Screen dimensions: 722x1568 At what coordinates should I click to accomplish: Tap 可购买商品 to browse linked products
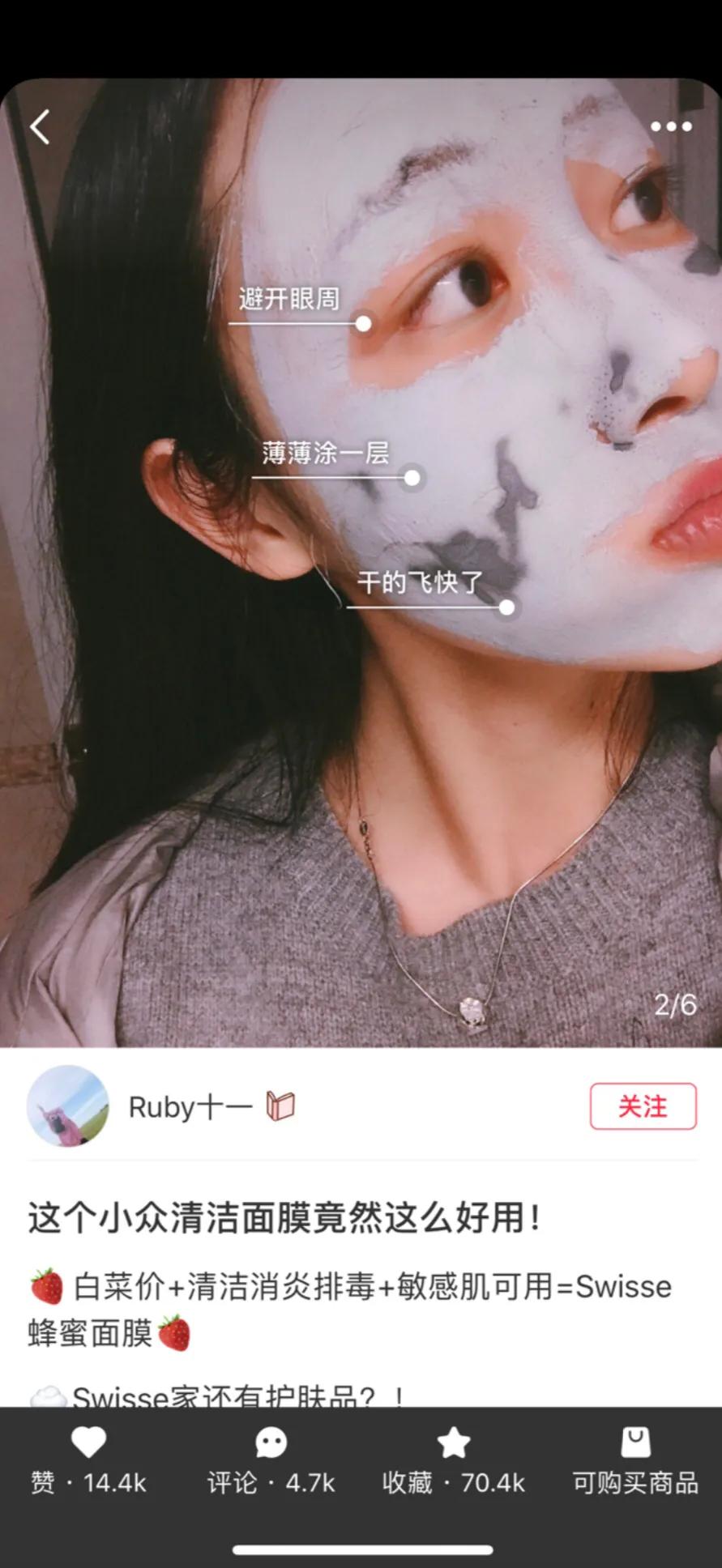click(636, 1481)
